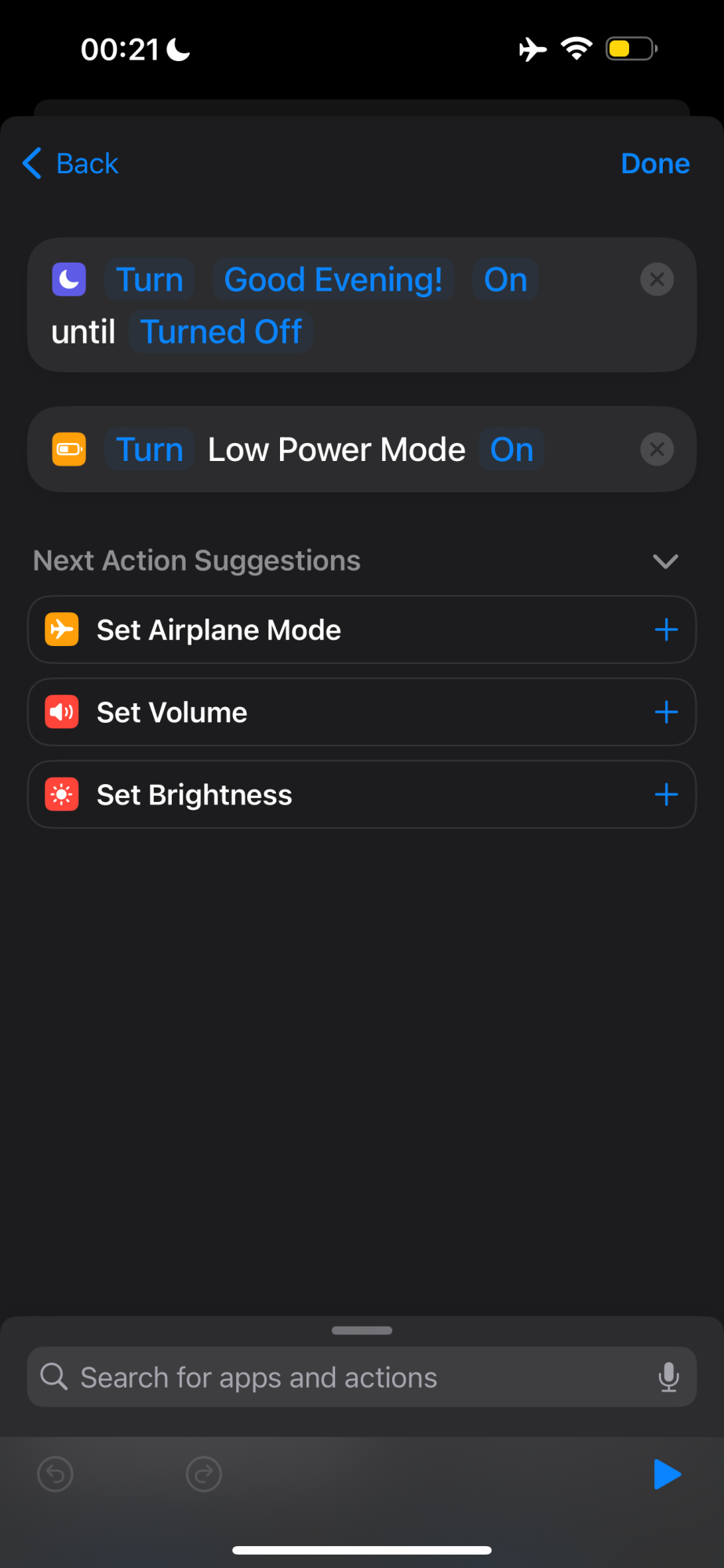Tap Turn in the Good Evening! action
Image resolution: width=724 pixels, height=1568 pixels.
point(150,280)
